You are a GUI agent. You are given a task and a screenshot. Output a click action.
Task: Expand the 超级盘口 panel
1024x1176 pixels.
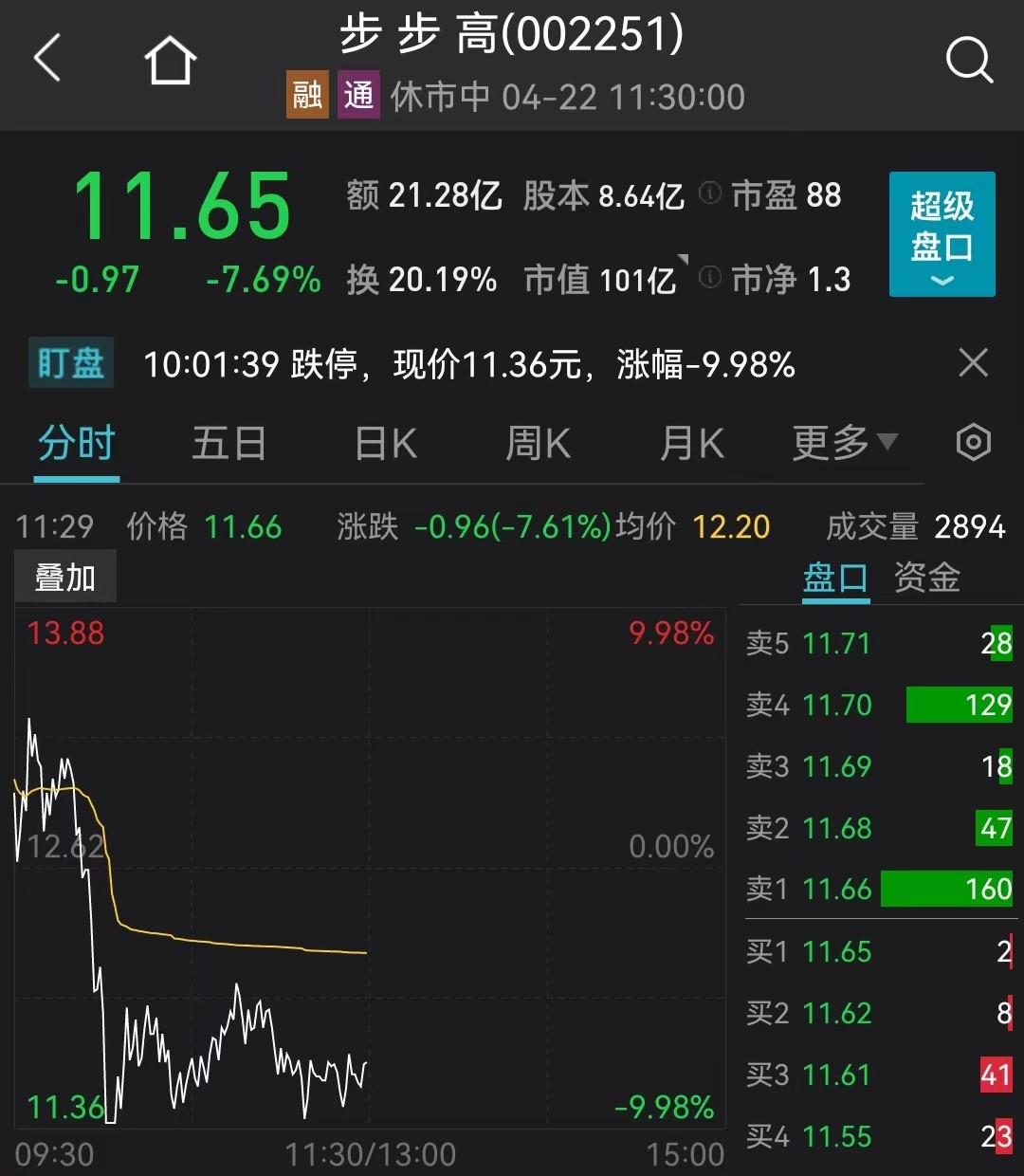tap(942, 234)
